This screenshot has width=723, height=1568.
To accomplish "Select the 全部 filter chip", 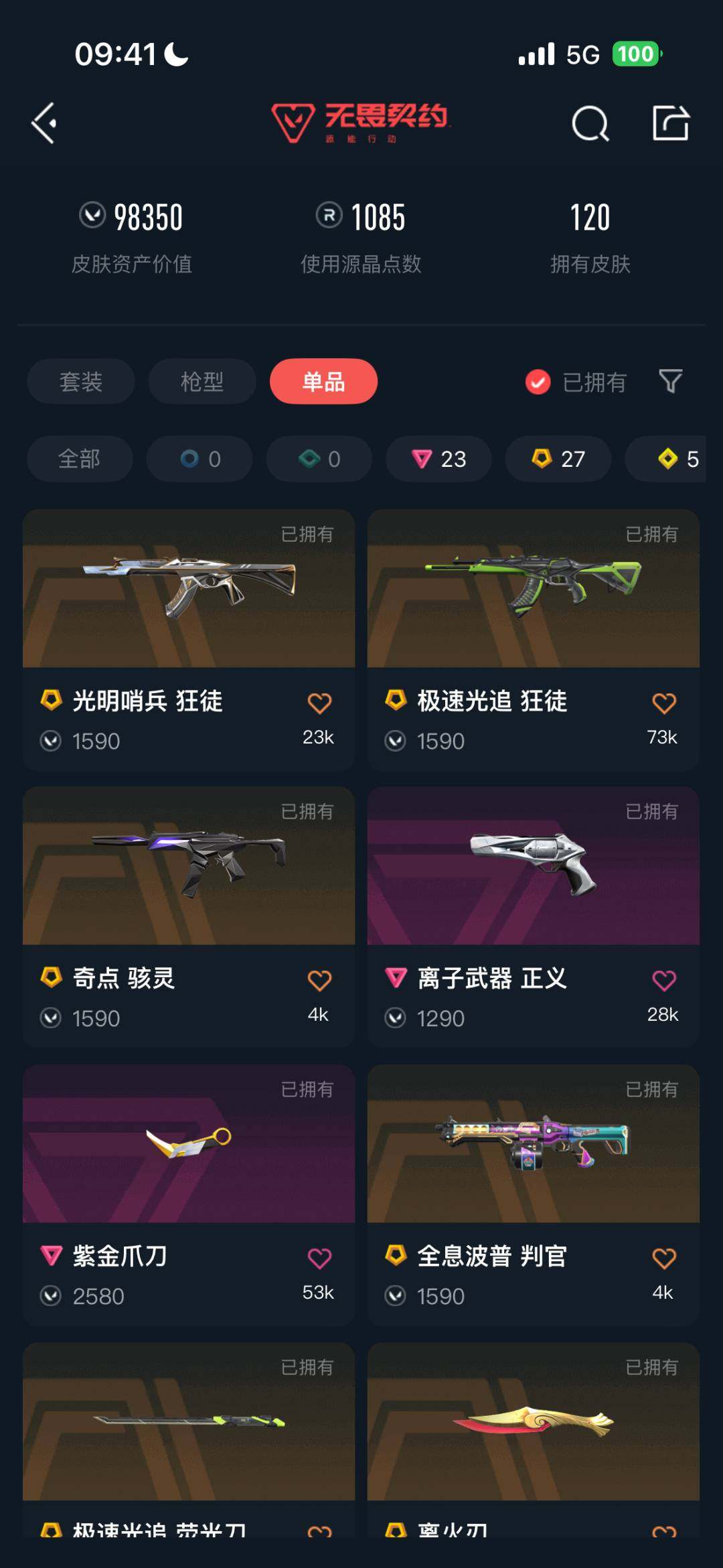I will [x=80, y=459].
